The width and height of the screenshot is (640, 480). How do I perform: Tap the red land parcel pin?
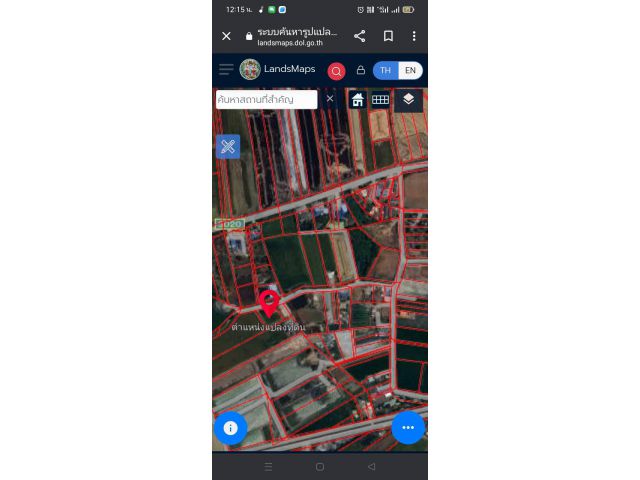point(268,301)
